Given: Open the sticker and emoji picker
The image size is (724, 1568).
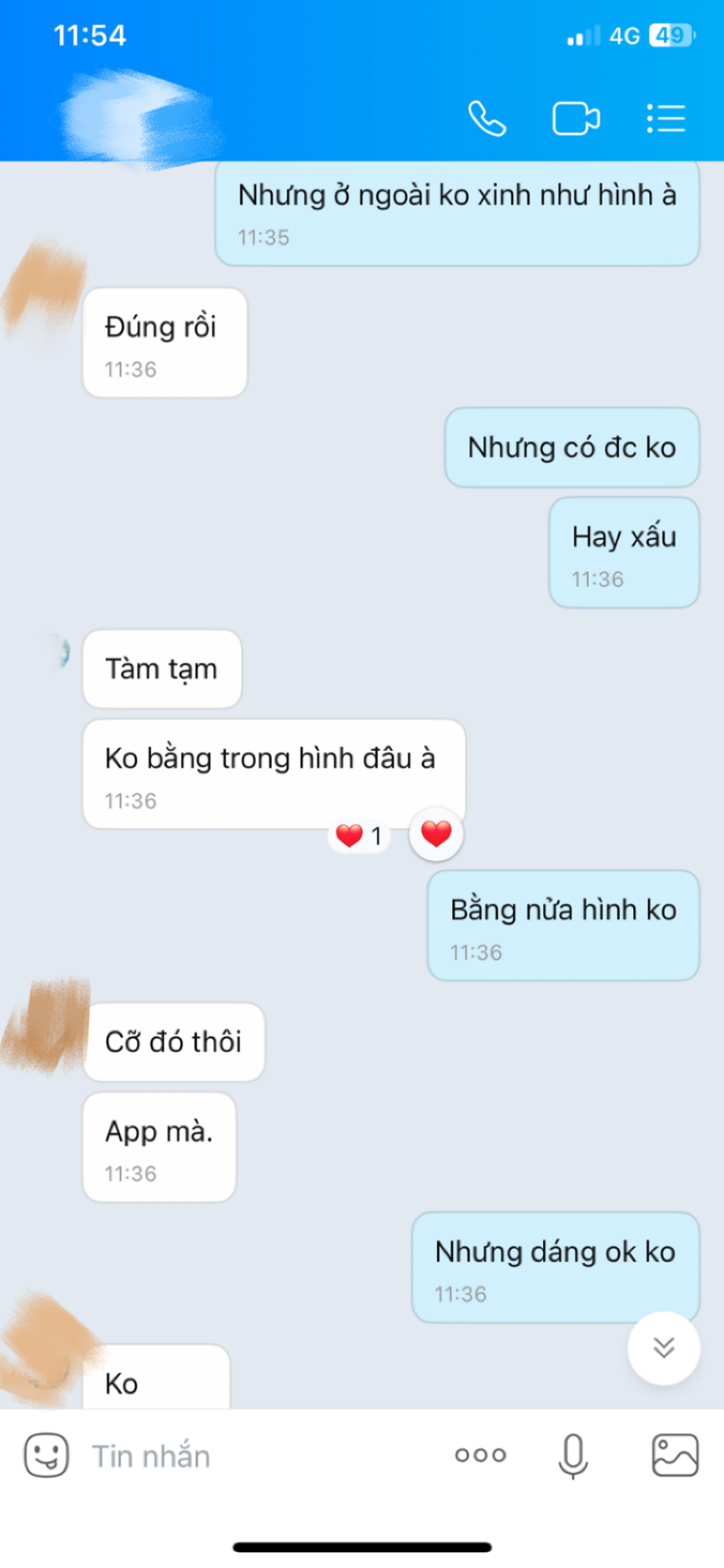Looking at the screenshot, I should tap(46, 1456).
